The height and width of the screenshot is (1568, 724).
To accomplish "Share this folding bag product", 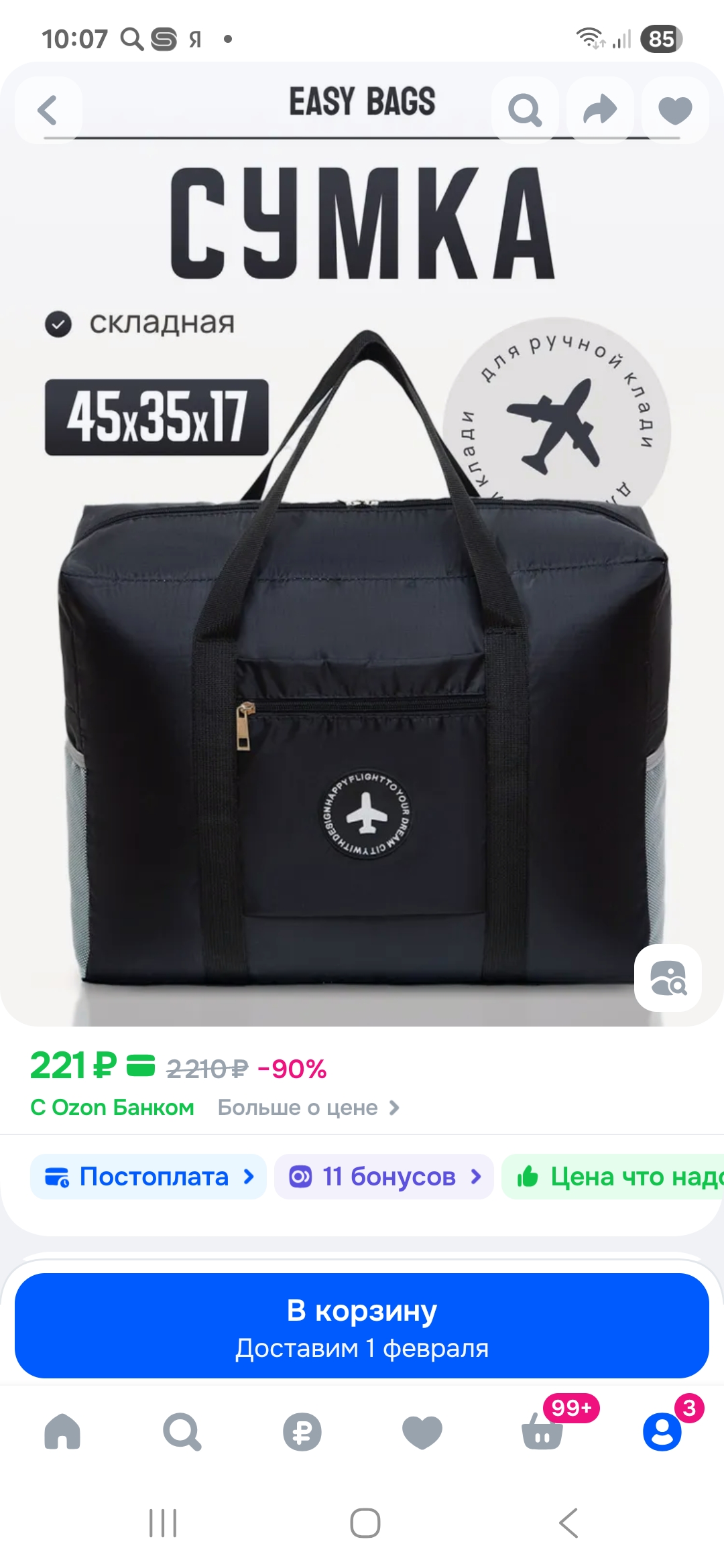I will [x=600, y=110].
